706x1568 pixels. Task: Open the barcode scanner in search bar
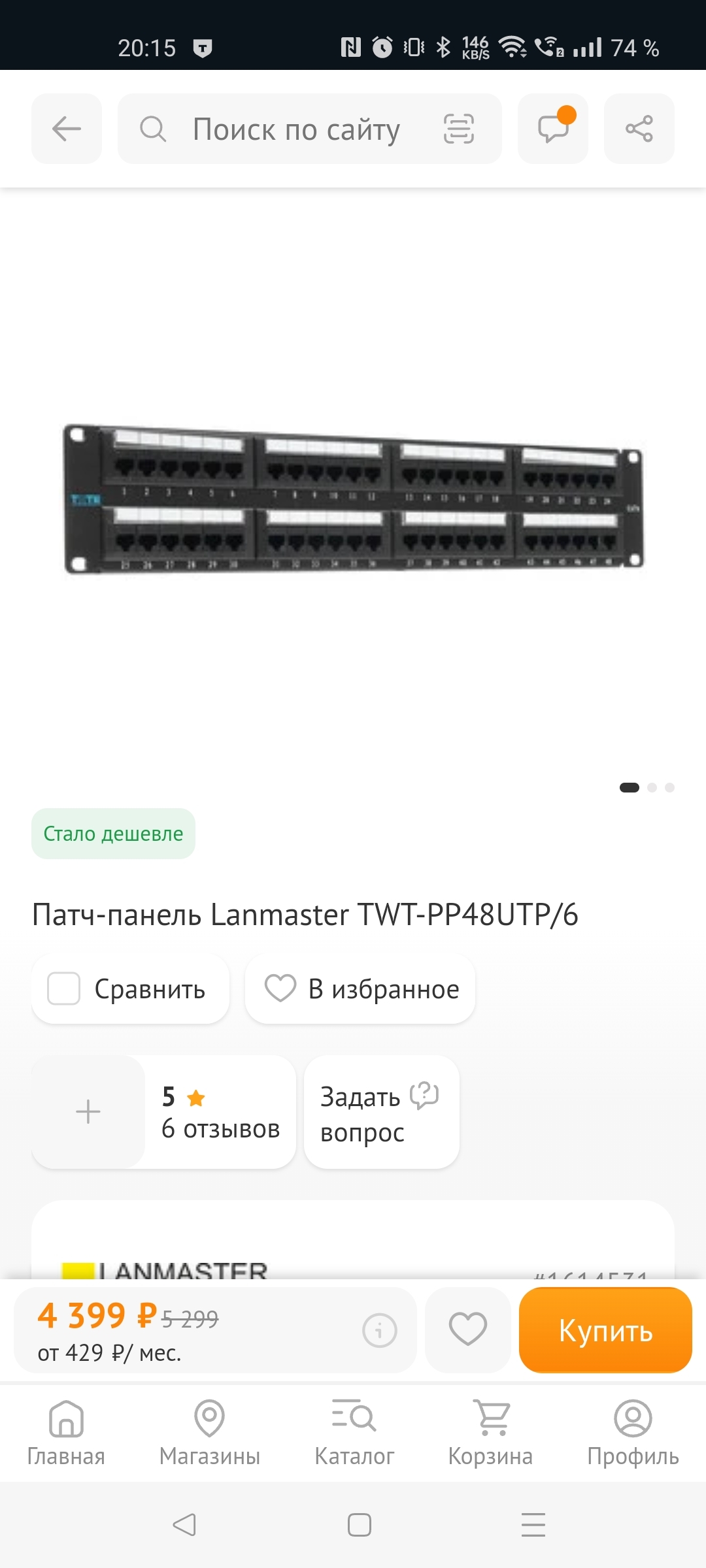458,129
